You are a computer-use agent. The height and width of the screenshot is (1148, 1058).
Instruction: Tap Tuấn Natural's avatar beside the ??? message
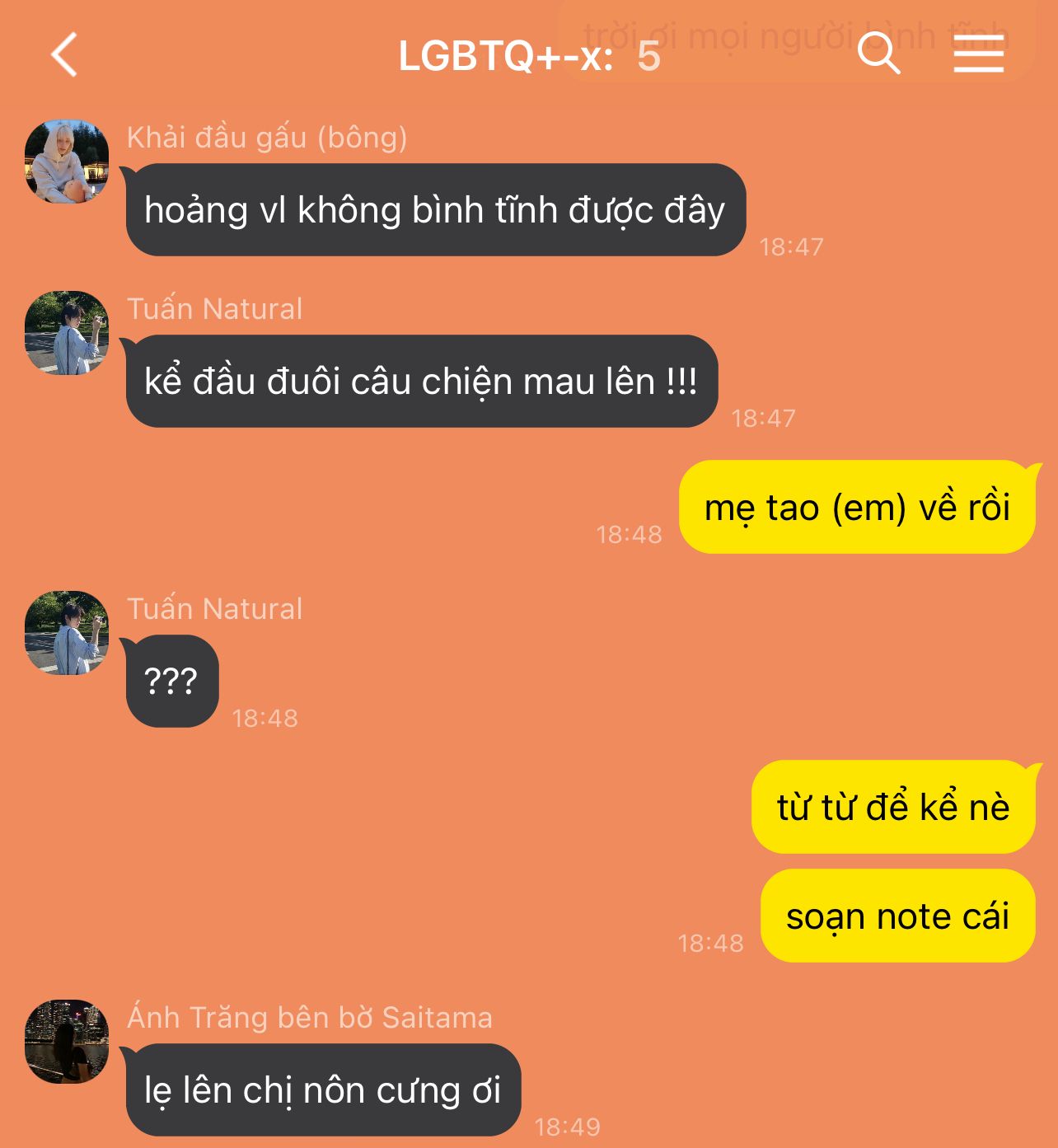(x=67, y=633)
